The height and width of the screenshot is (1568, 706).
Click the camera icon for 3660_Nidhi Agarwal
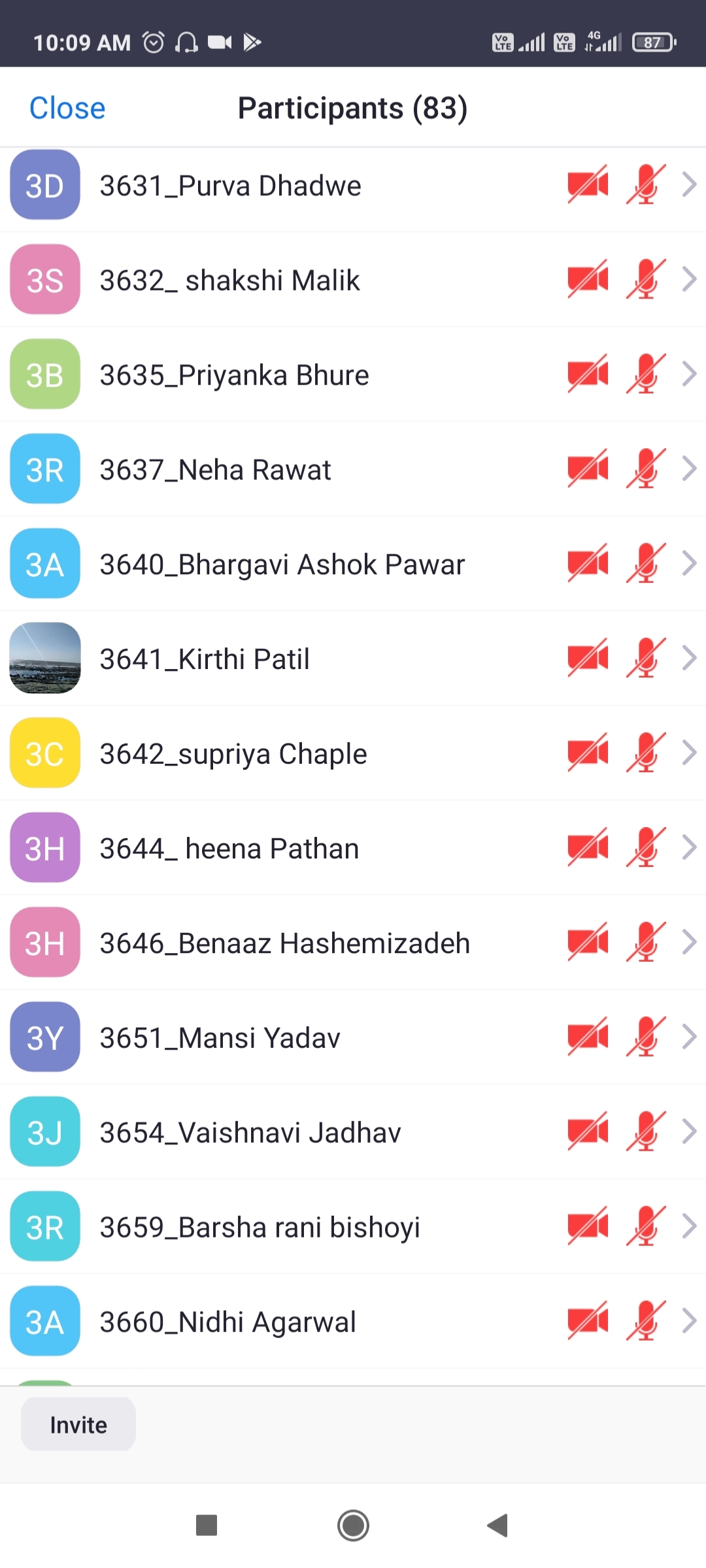[x=587, y=1321]
